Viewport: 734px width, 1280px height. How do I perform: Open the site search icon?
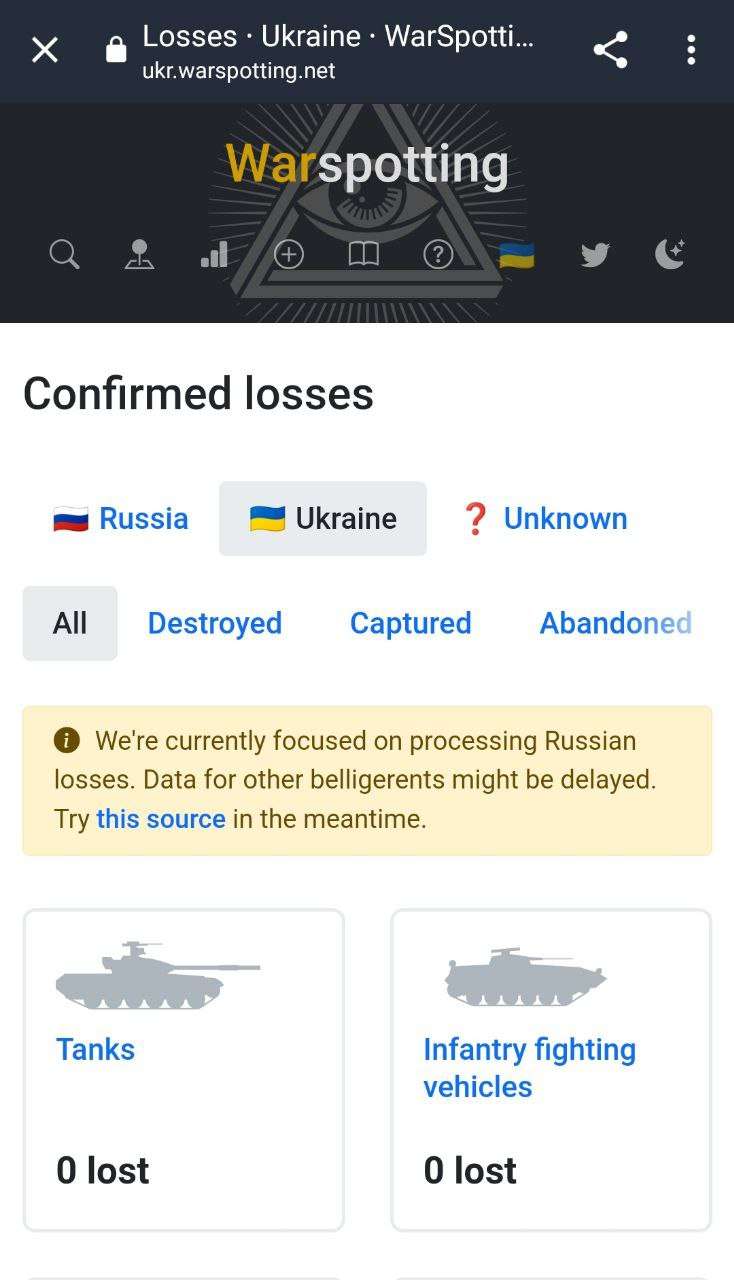64,255
